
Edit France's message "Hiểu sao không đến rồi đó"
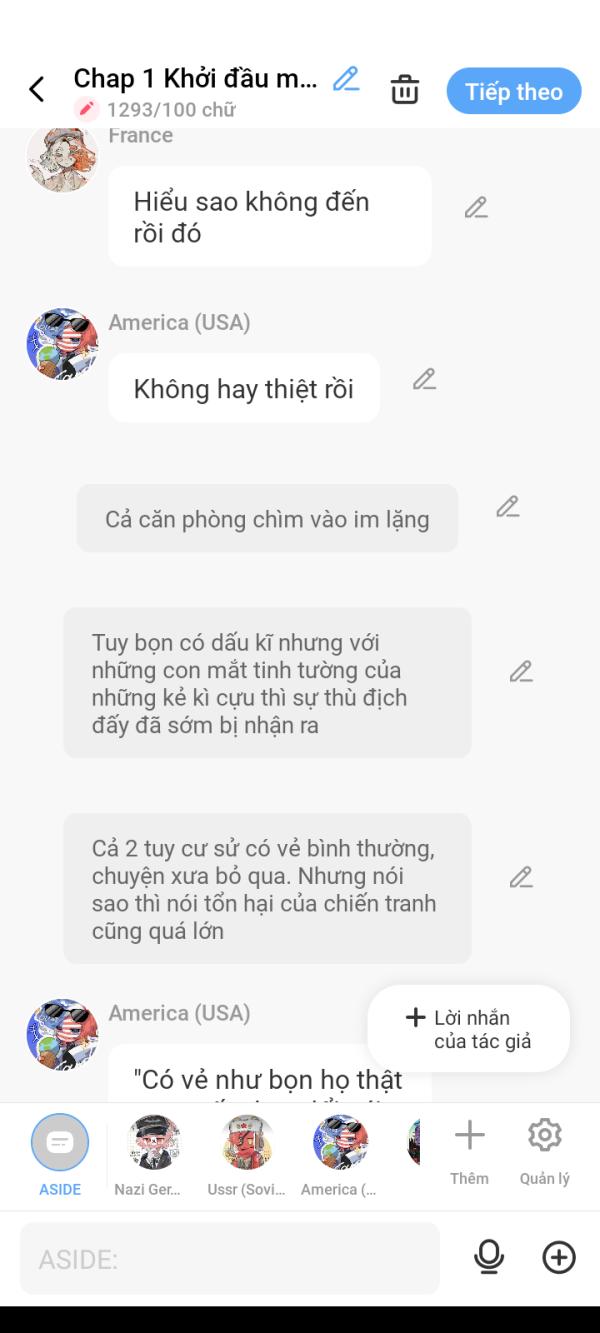[x=476, y=208]
